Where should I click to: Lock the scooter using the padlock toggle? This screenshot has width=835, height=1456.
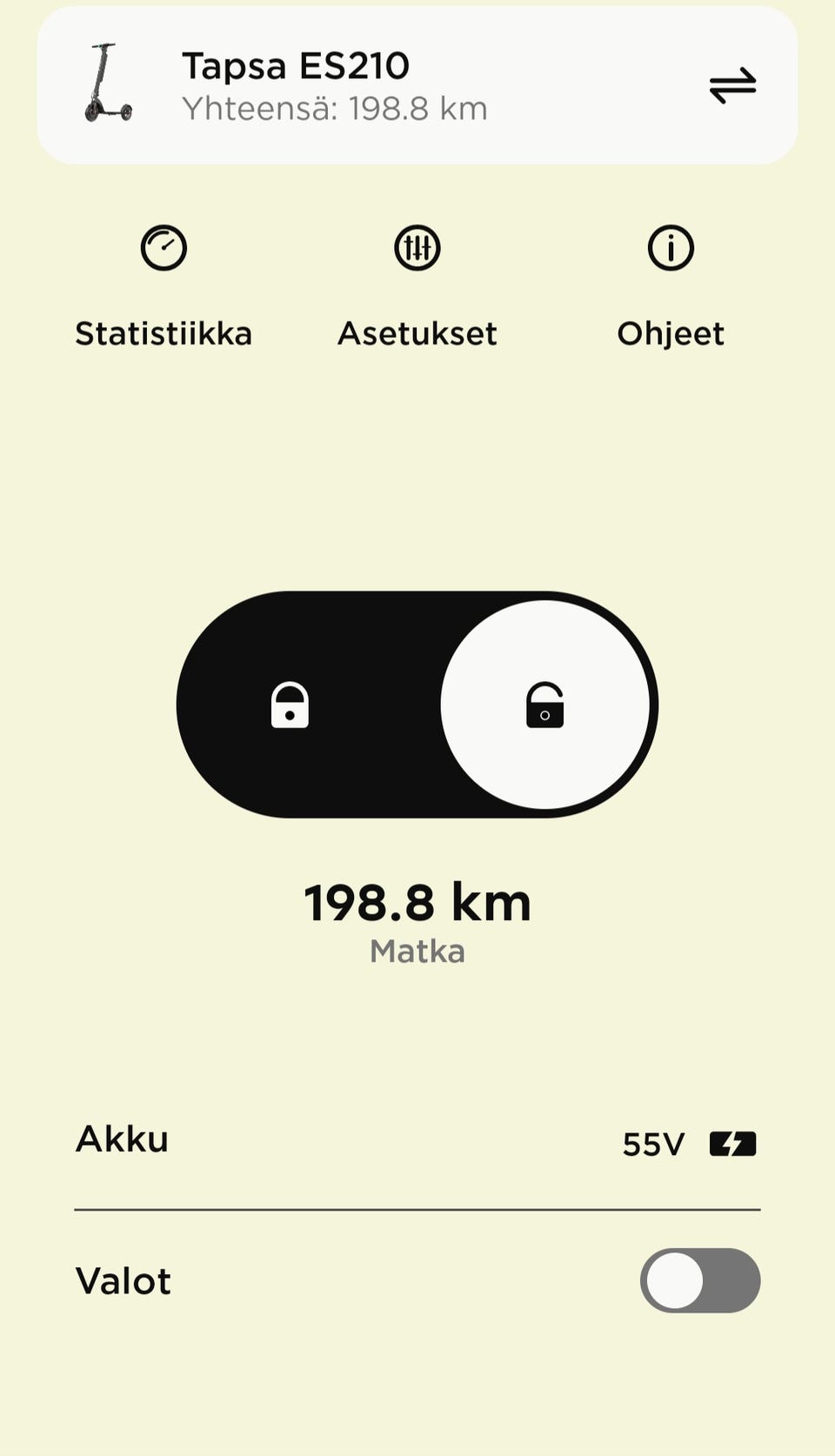click(291, 705)
